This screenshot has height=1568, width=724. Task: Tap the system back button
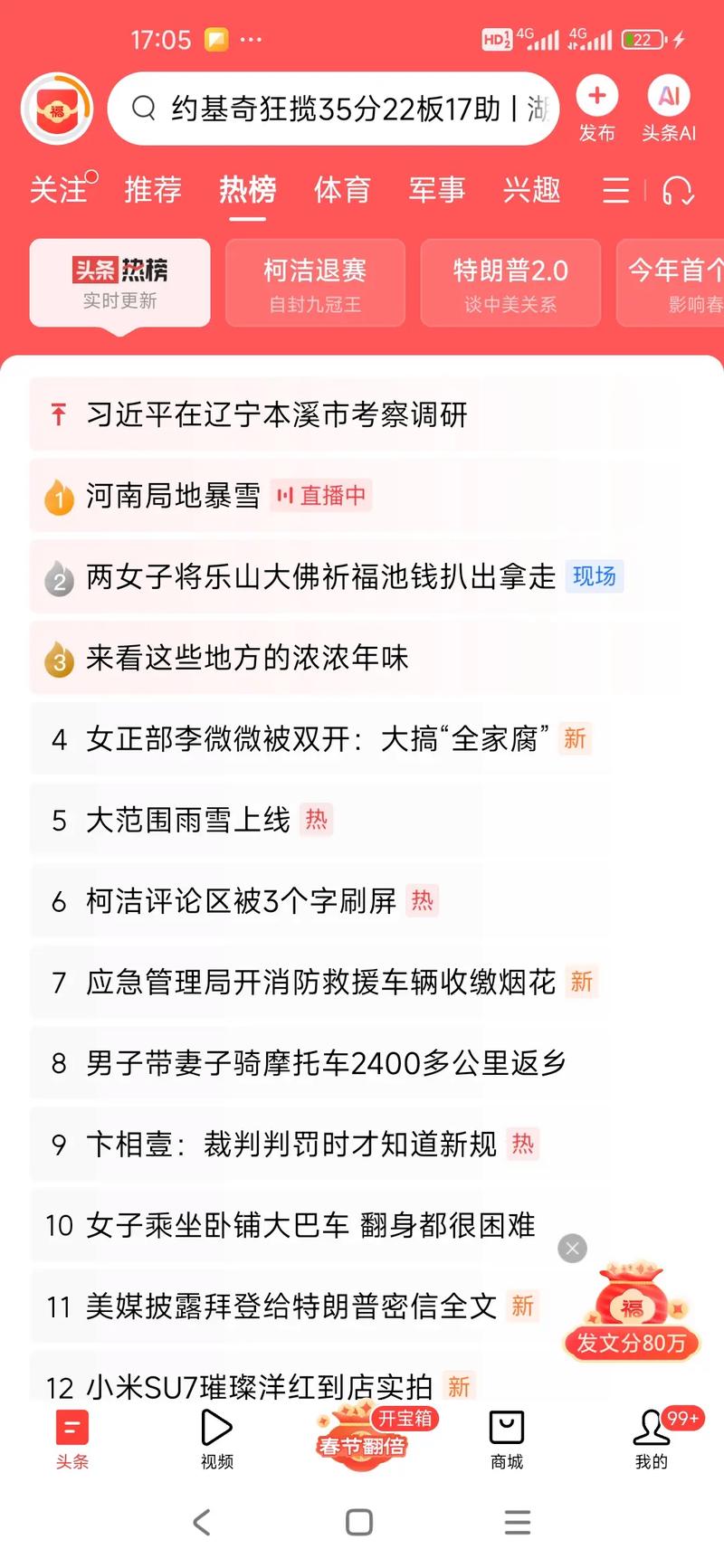pos(202,1522)
